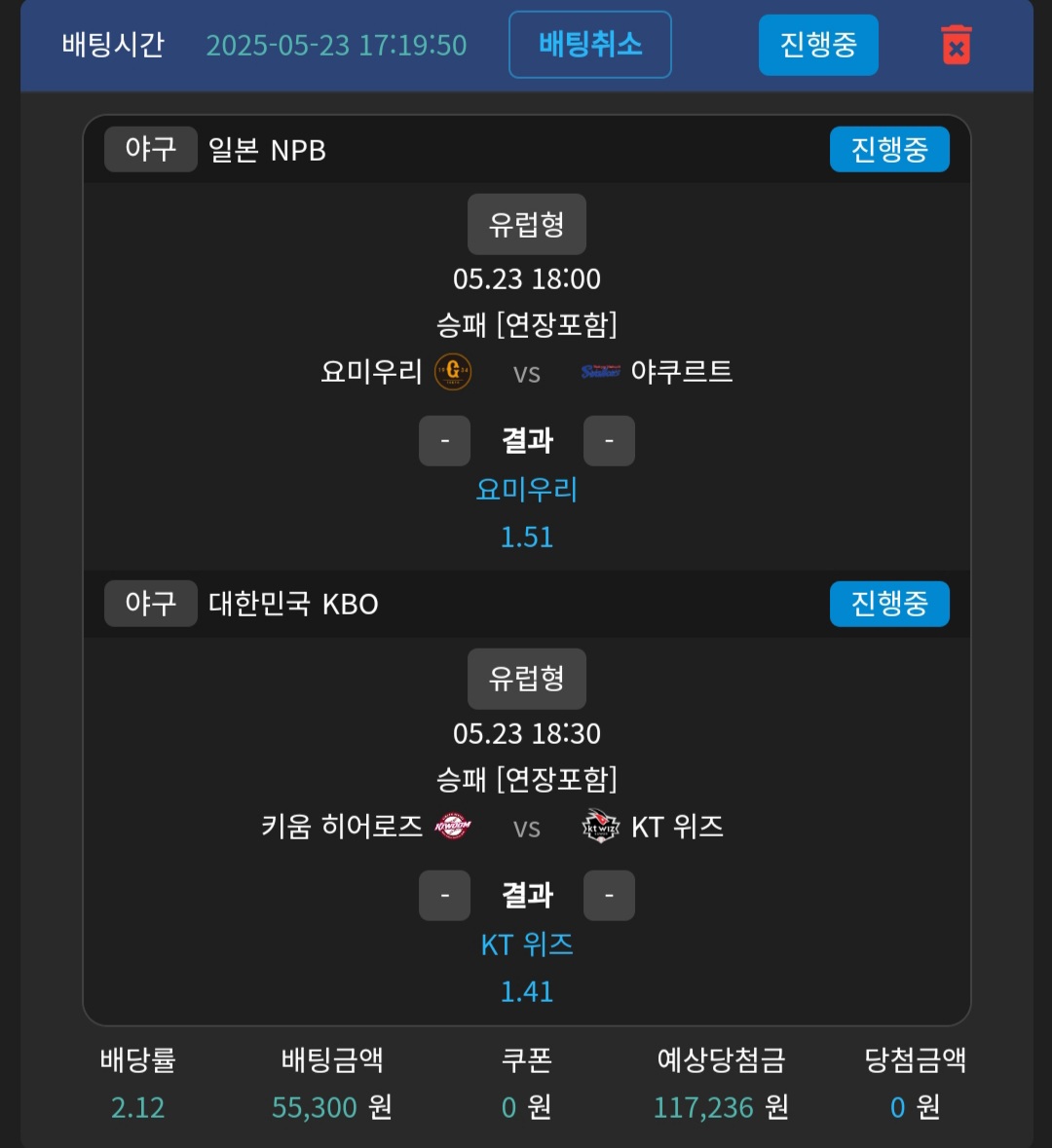Tap the 배팅취소 cancel bet button
Image resolution: width=1052 pixels, height=1148 pixels.
click(589, 45)
